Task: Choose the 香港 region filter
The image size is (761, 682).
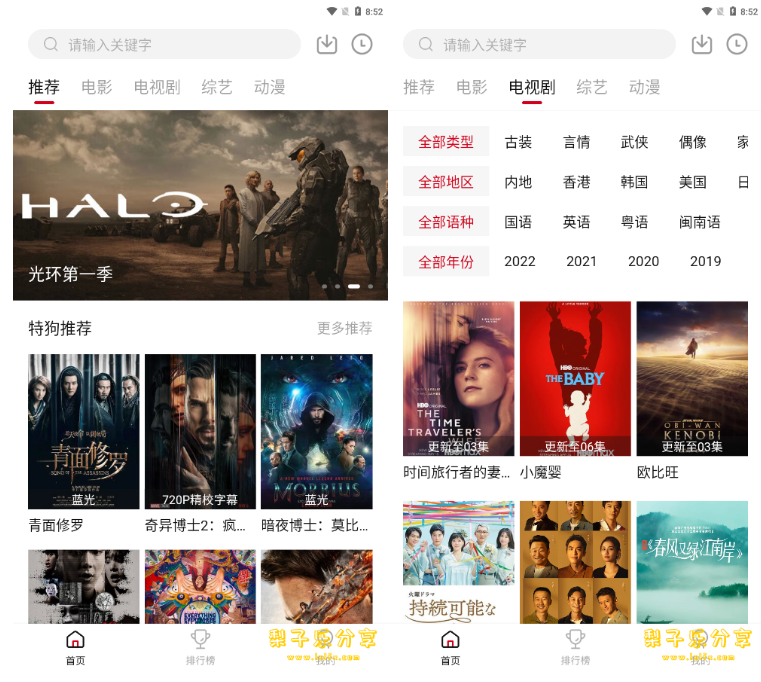Action: [576, 182]
